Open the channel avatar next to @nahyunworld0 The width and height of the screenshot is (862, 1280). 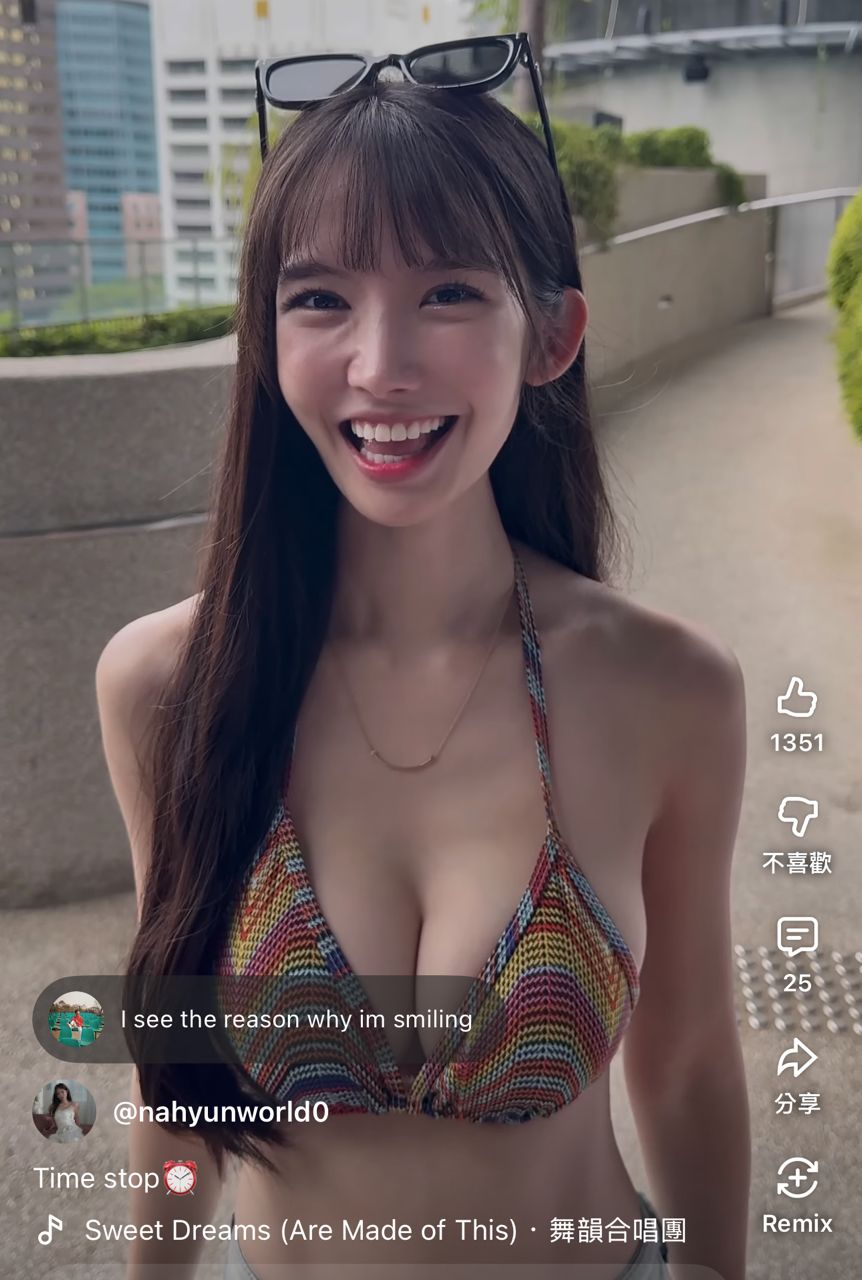pos(65,1111)
